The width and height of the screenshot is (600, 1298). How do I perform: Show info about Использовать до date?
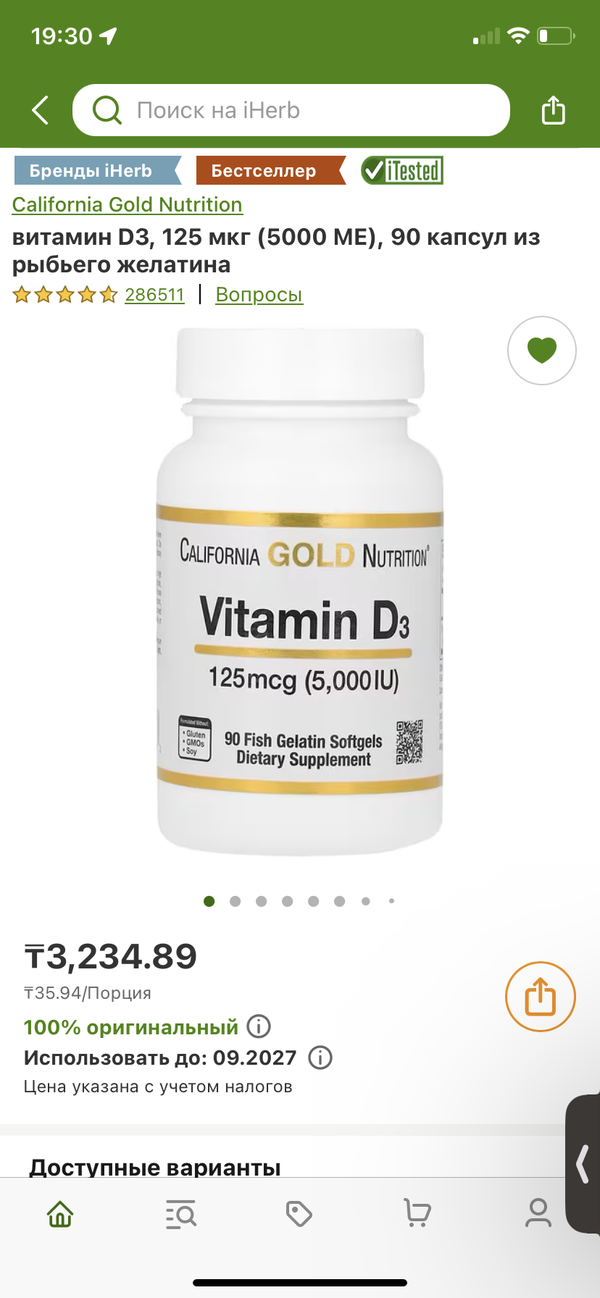(x=320, y=1058)
